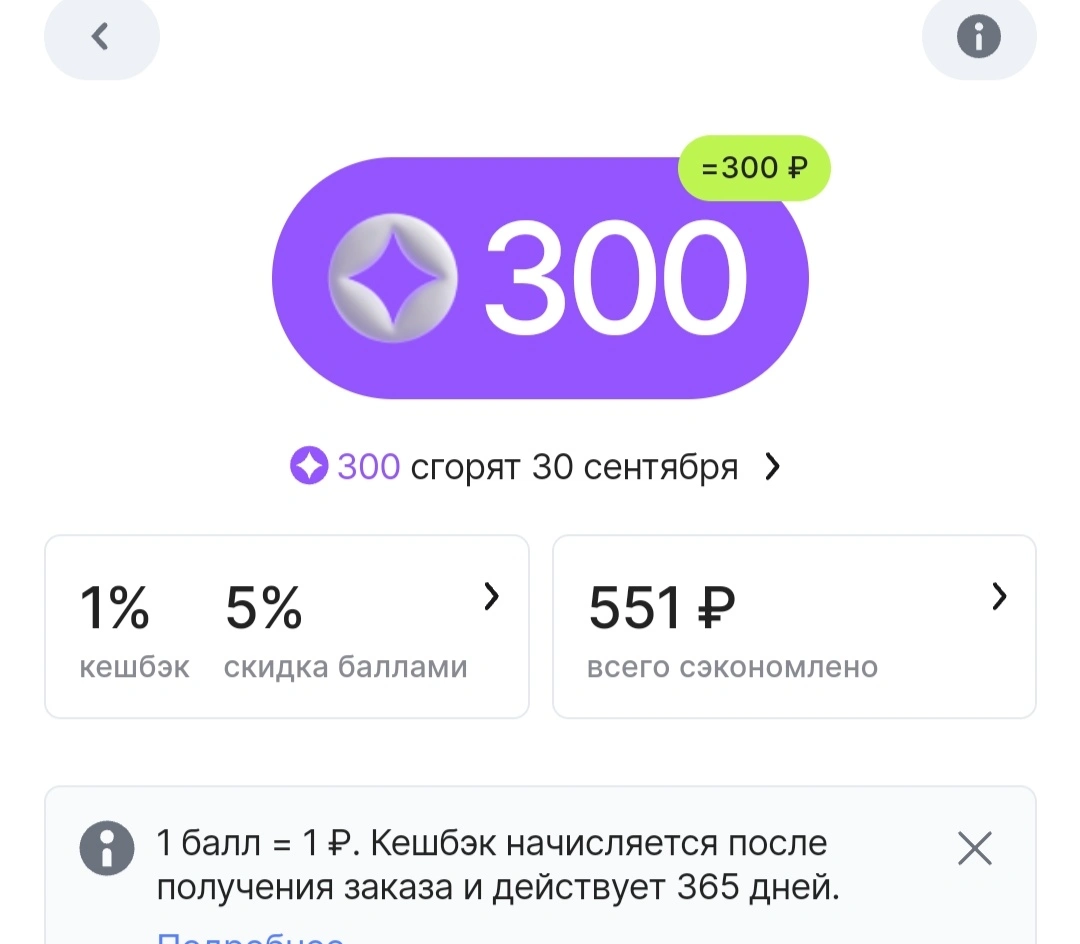Open the кешбэк and скидка баллами card
This screenshot has height=944, width=1080.
(x=287, y=627)
